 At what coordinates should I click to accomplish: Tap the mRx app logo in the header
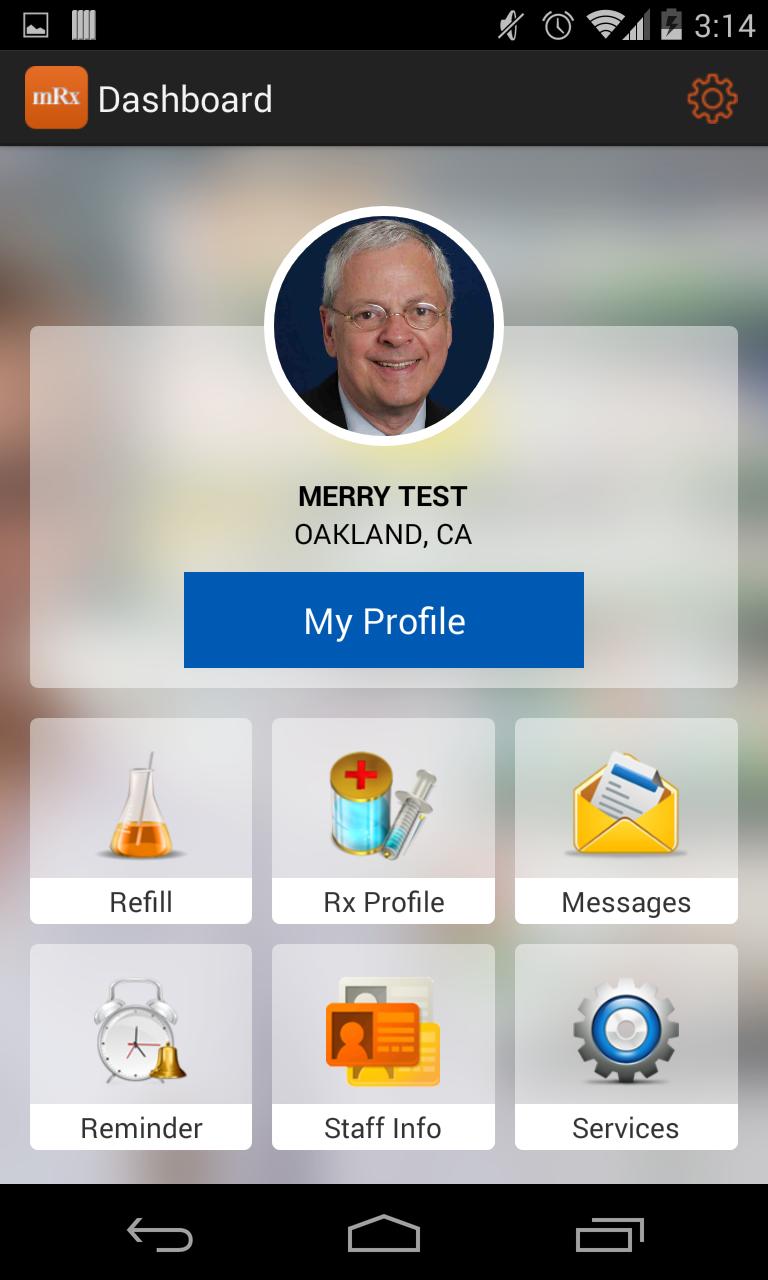pyautogui.click(x=56, y=98)
